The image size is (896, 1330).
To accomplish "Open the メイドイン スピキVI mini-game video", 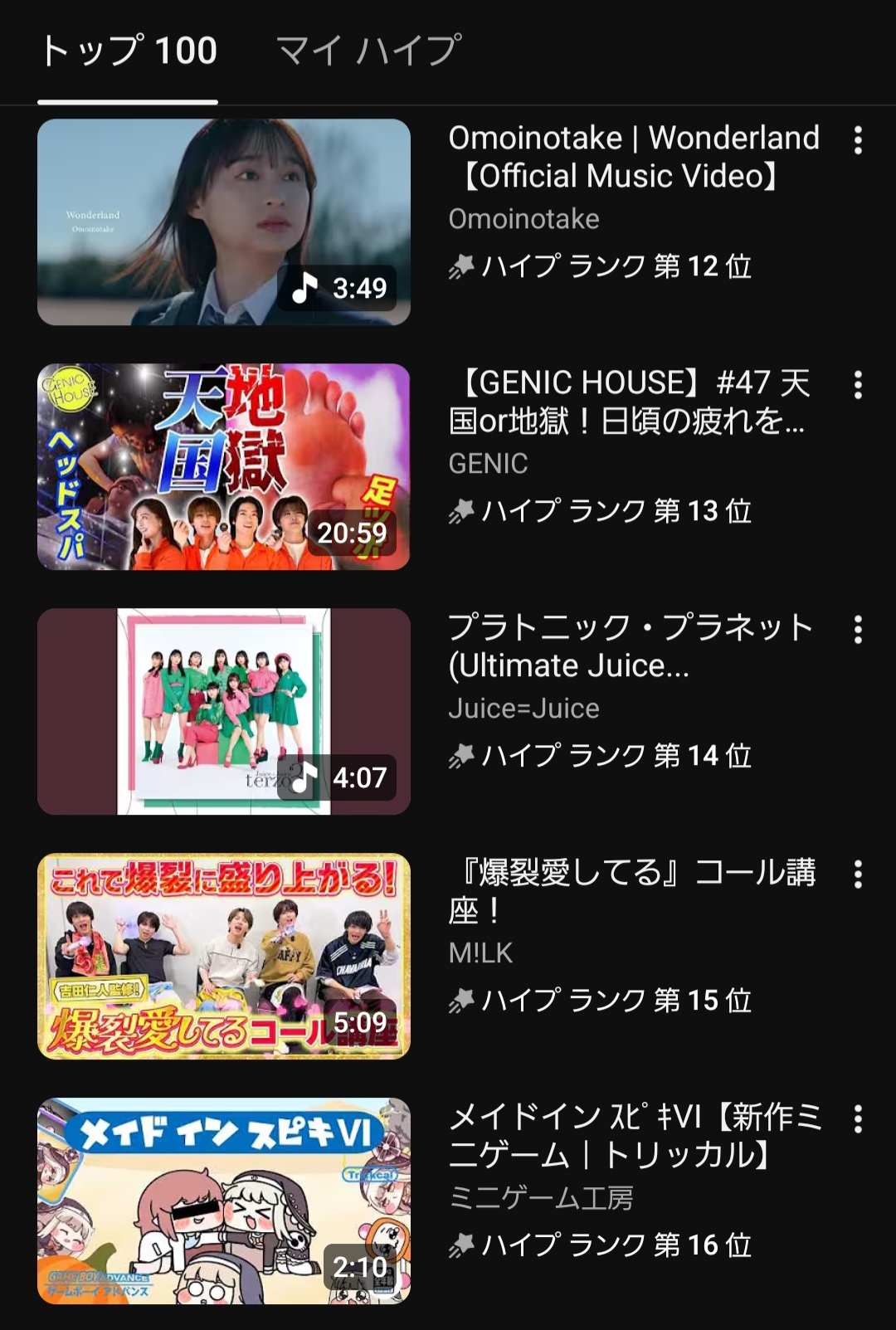I will pos(224,1201).
